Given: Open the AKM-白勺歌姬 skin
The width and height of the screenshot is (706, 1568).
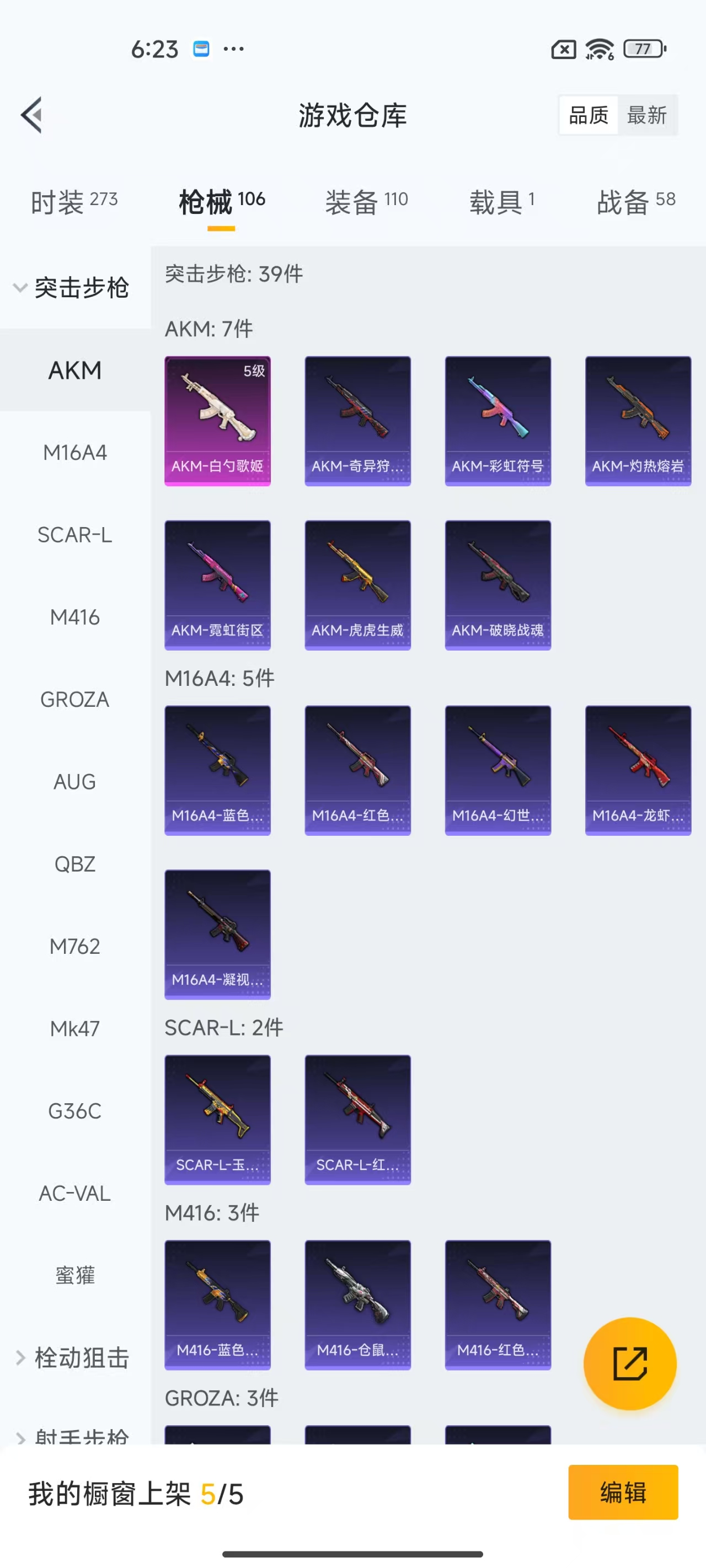Looking at the screenshot, I should (217, 421).
